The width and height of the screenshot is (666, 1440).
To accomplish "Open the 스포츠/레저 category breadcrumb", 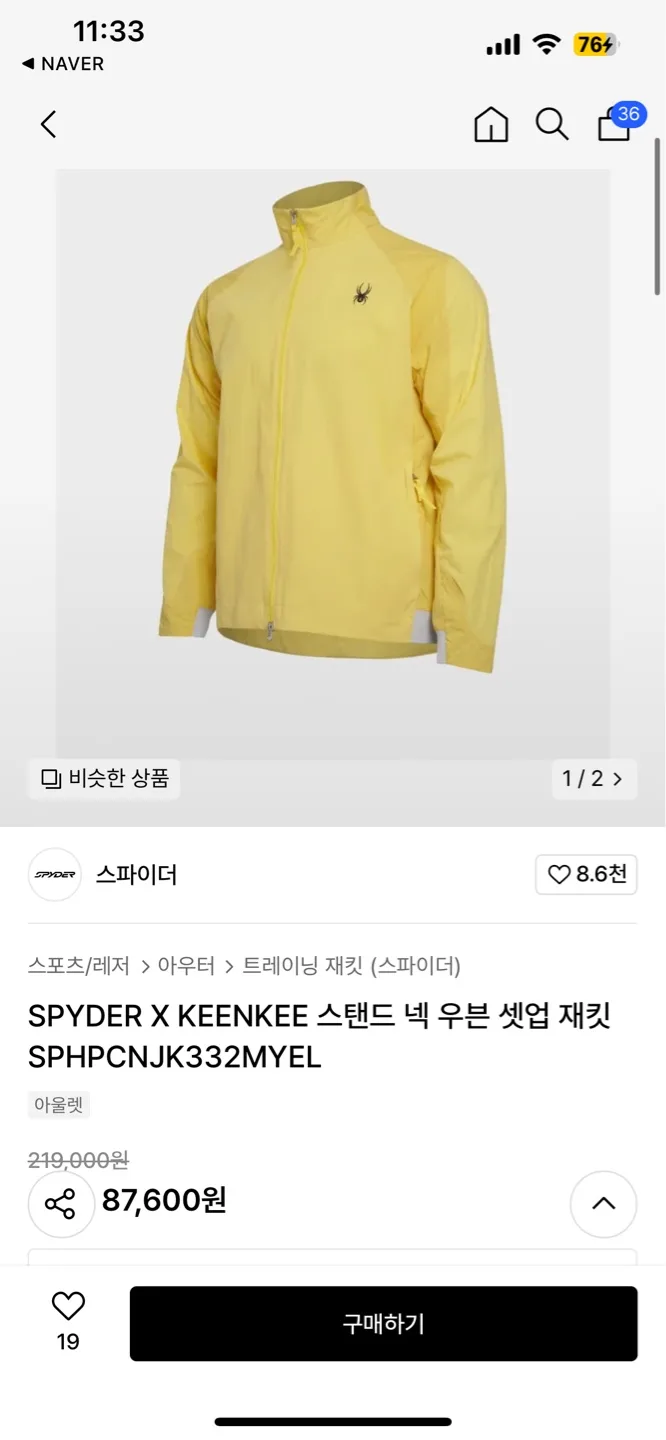I will 79,966.
